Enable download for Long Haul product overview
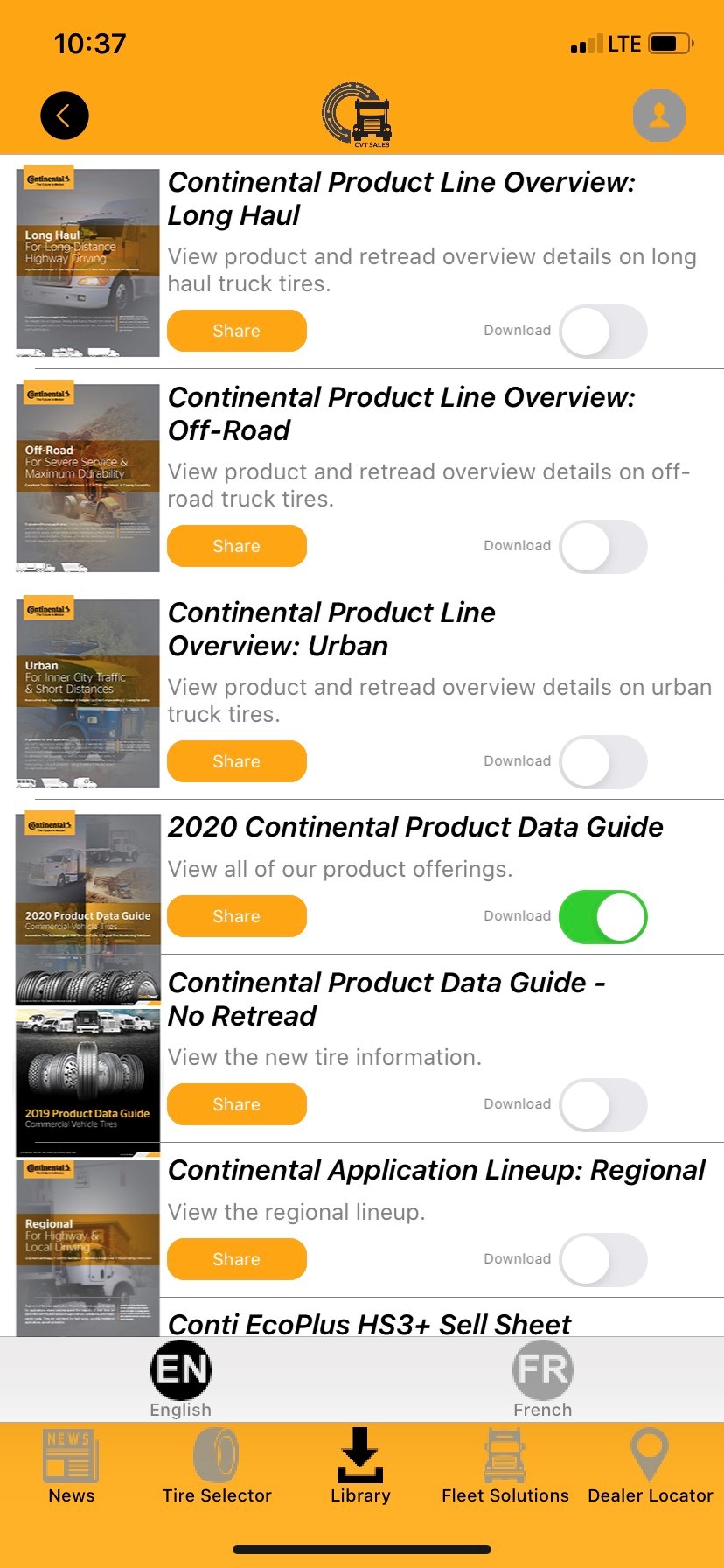724x1568 pixels. point(602,332)
